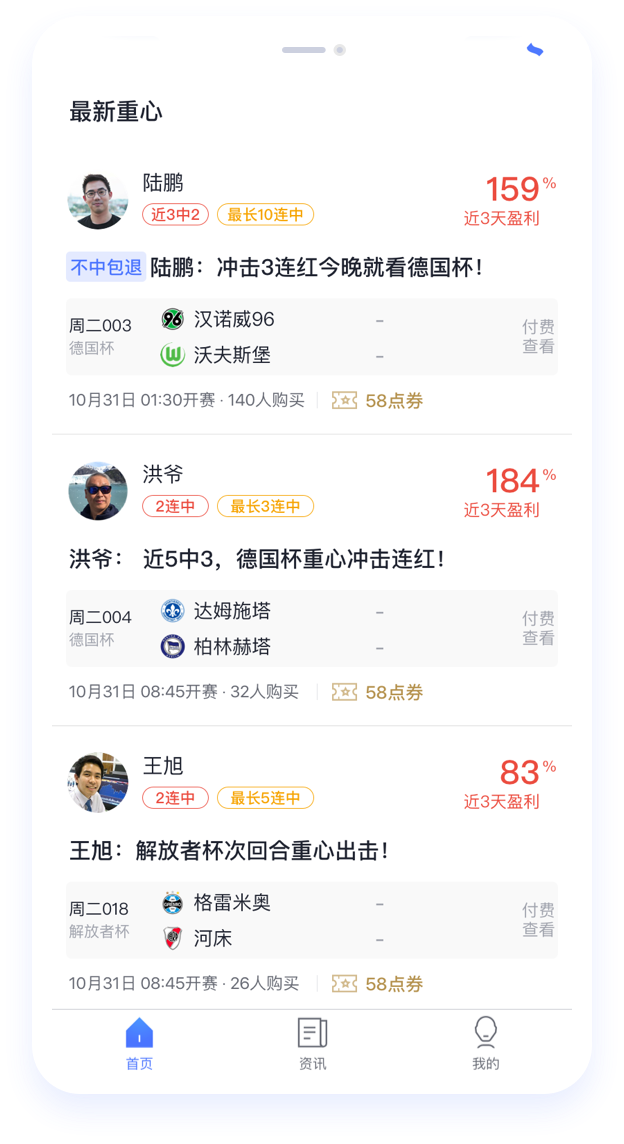
Task: View 王旭's profile avatar
Action: [98, 783]
